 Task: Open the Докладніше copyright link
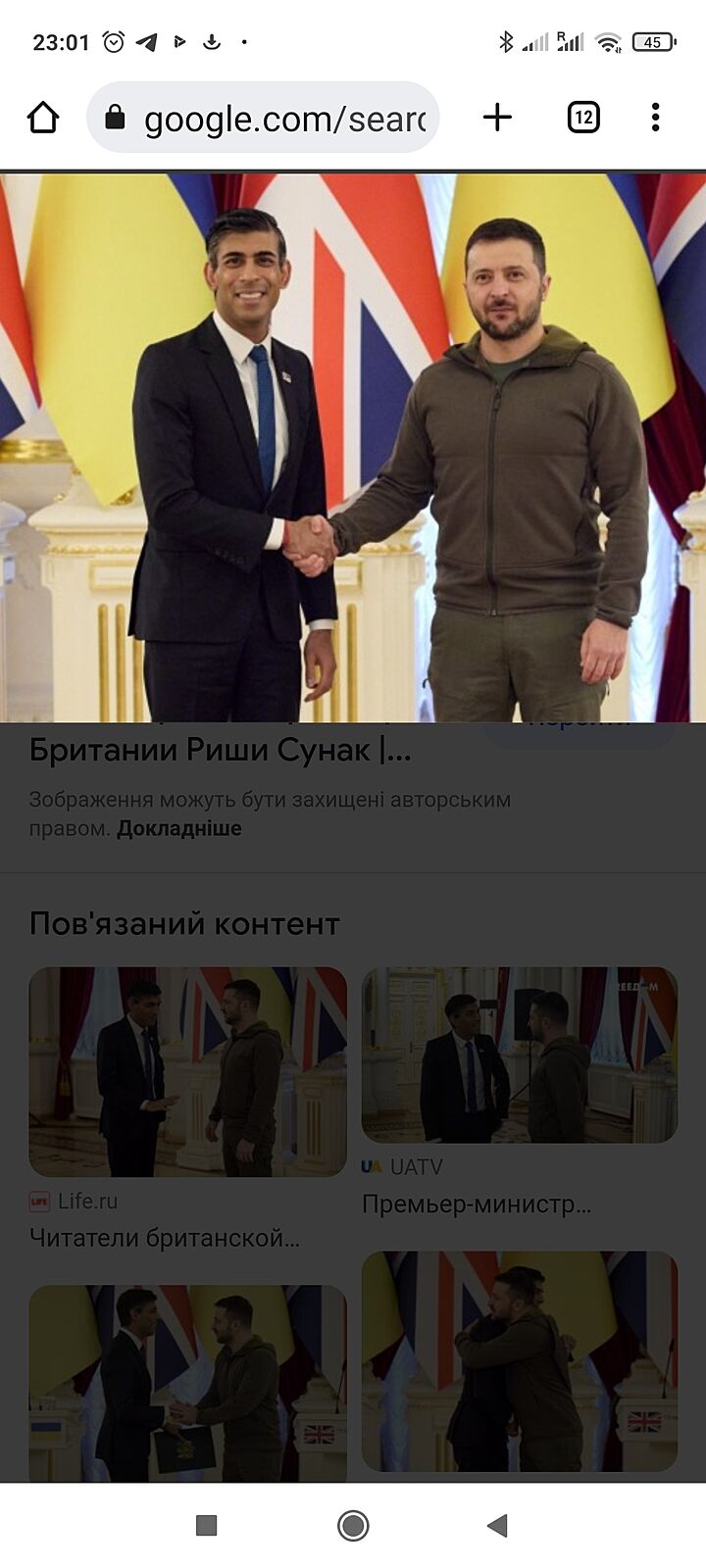(x=178, y=828)
